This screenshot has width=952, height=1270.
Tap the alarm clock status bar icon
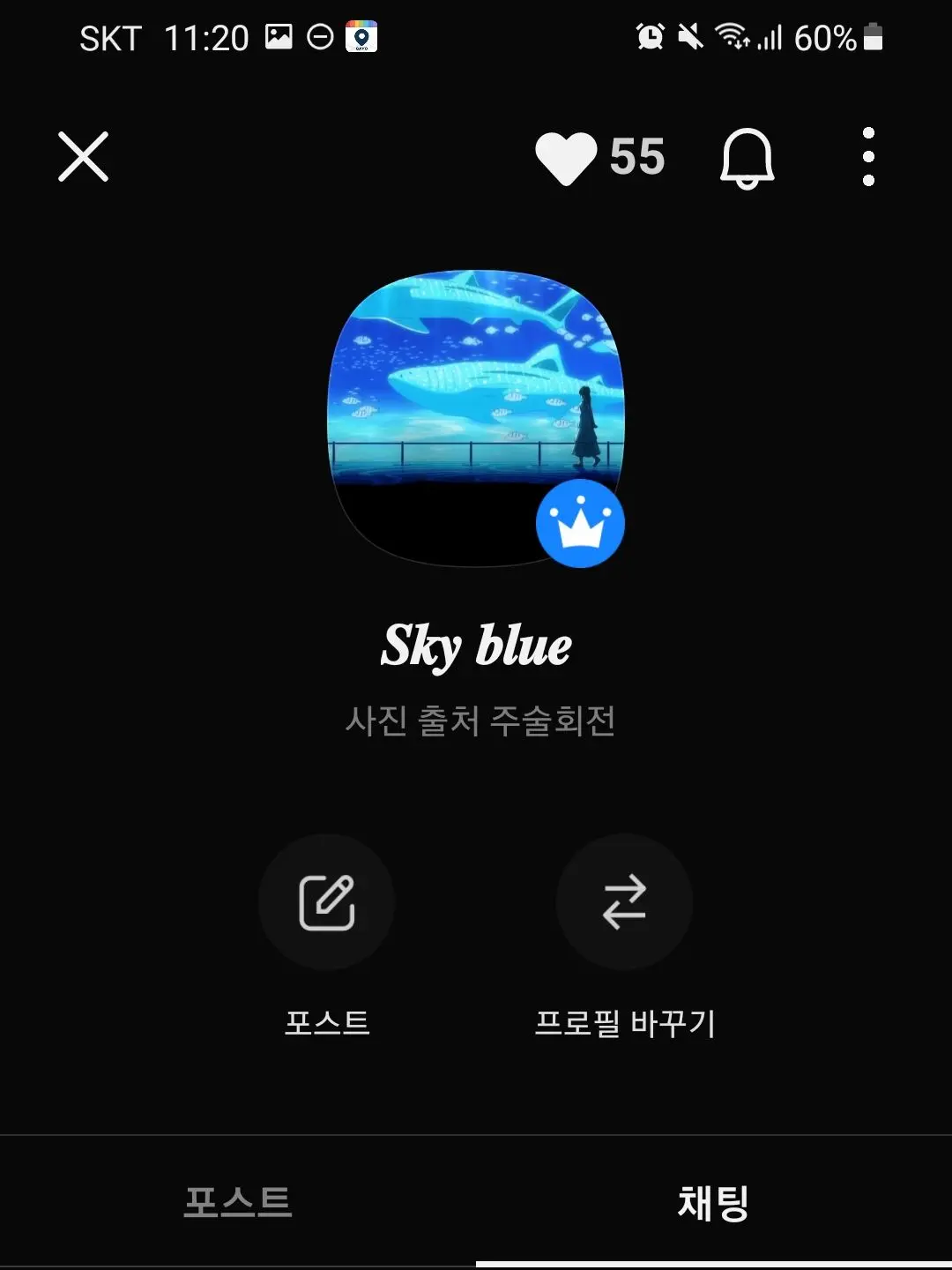650,36
